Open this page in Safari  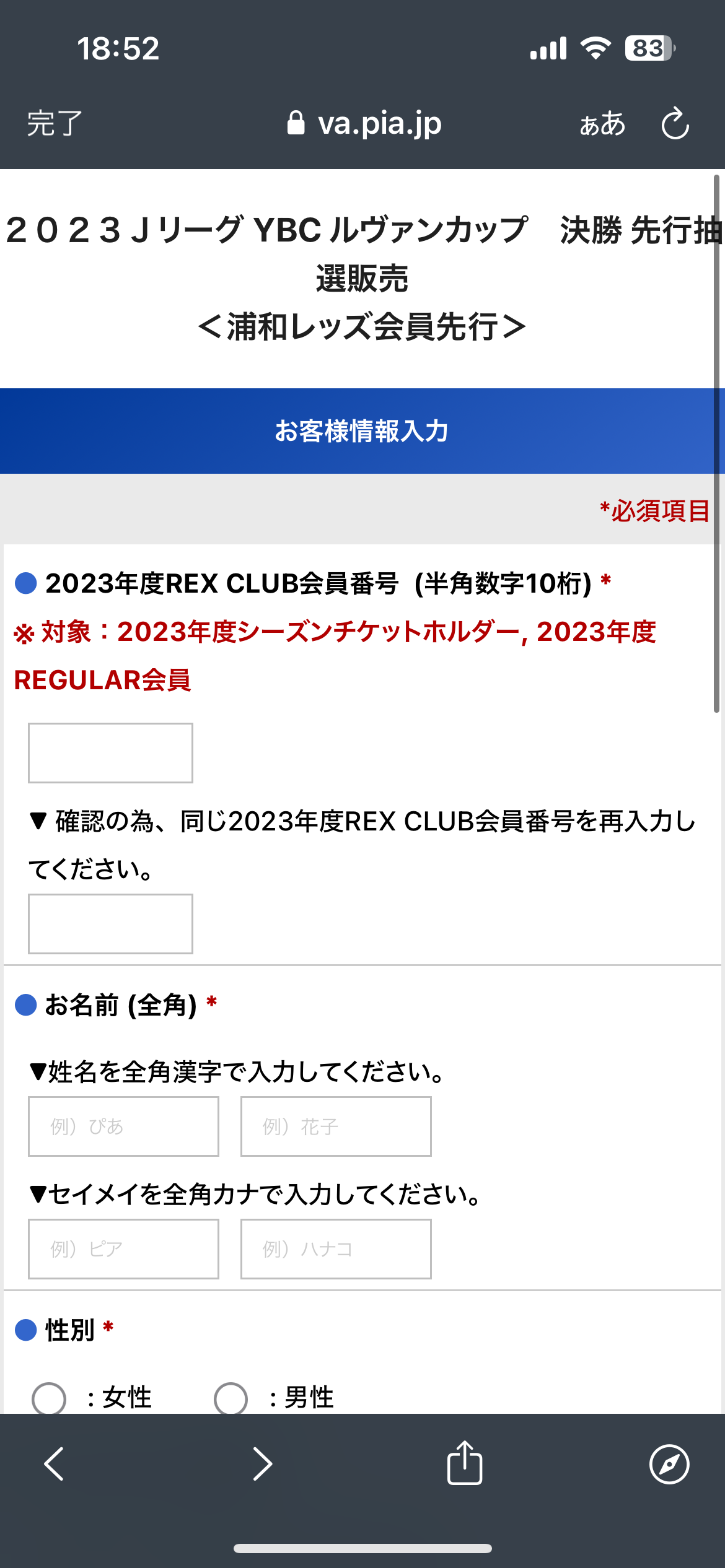coord(669,1464)
